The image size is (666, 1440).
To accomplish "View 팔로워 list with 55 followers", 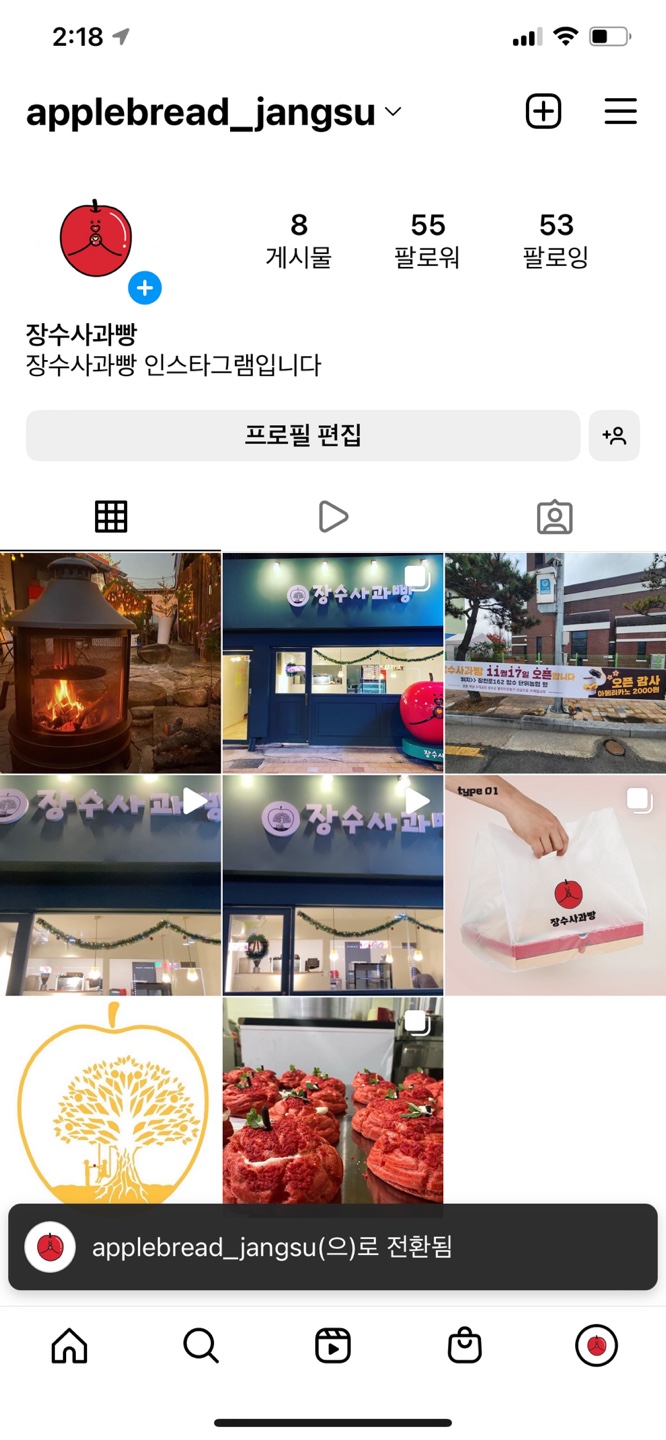I will coord(427,240).
